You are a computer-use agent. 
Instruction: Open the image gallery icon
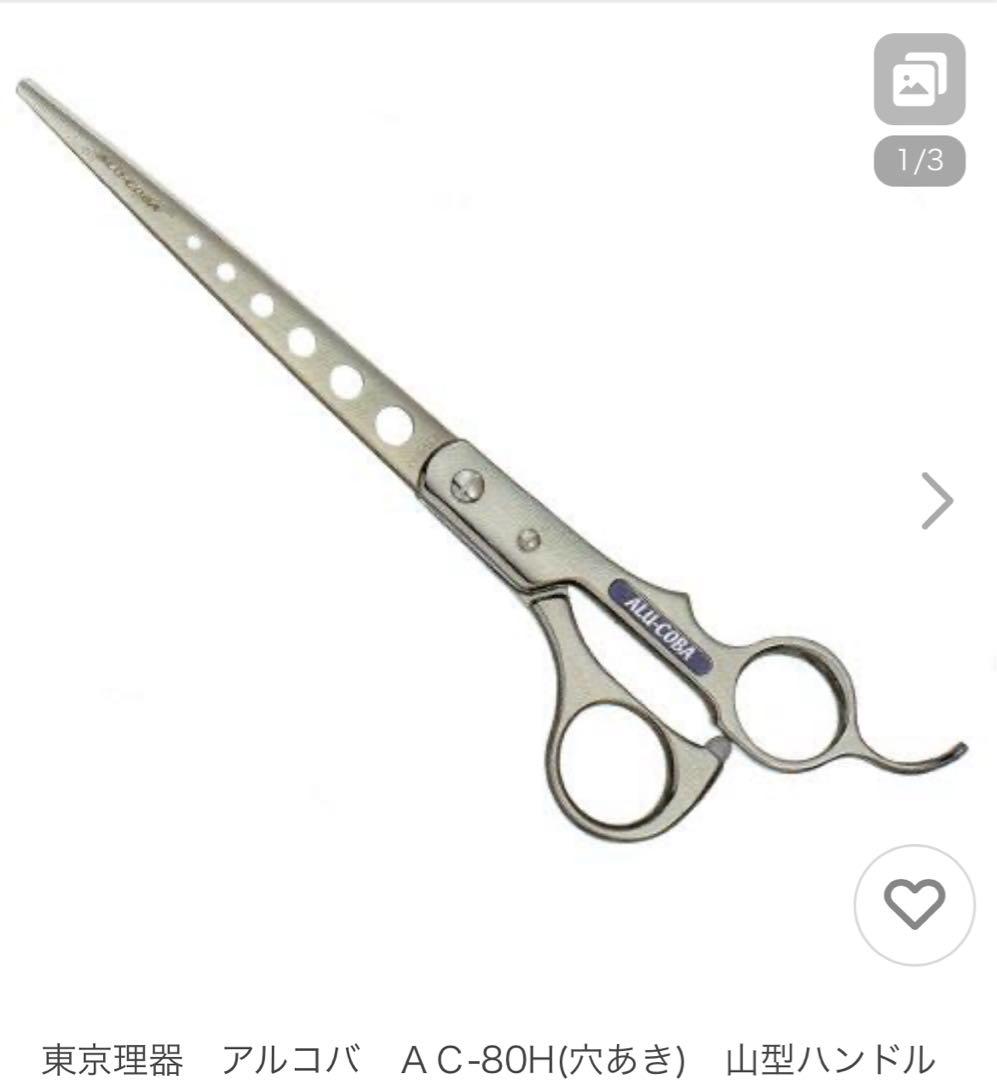pyautogui.click(x=919, y=79)
